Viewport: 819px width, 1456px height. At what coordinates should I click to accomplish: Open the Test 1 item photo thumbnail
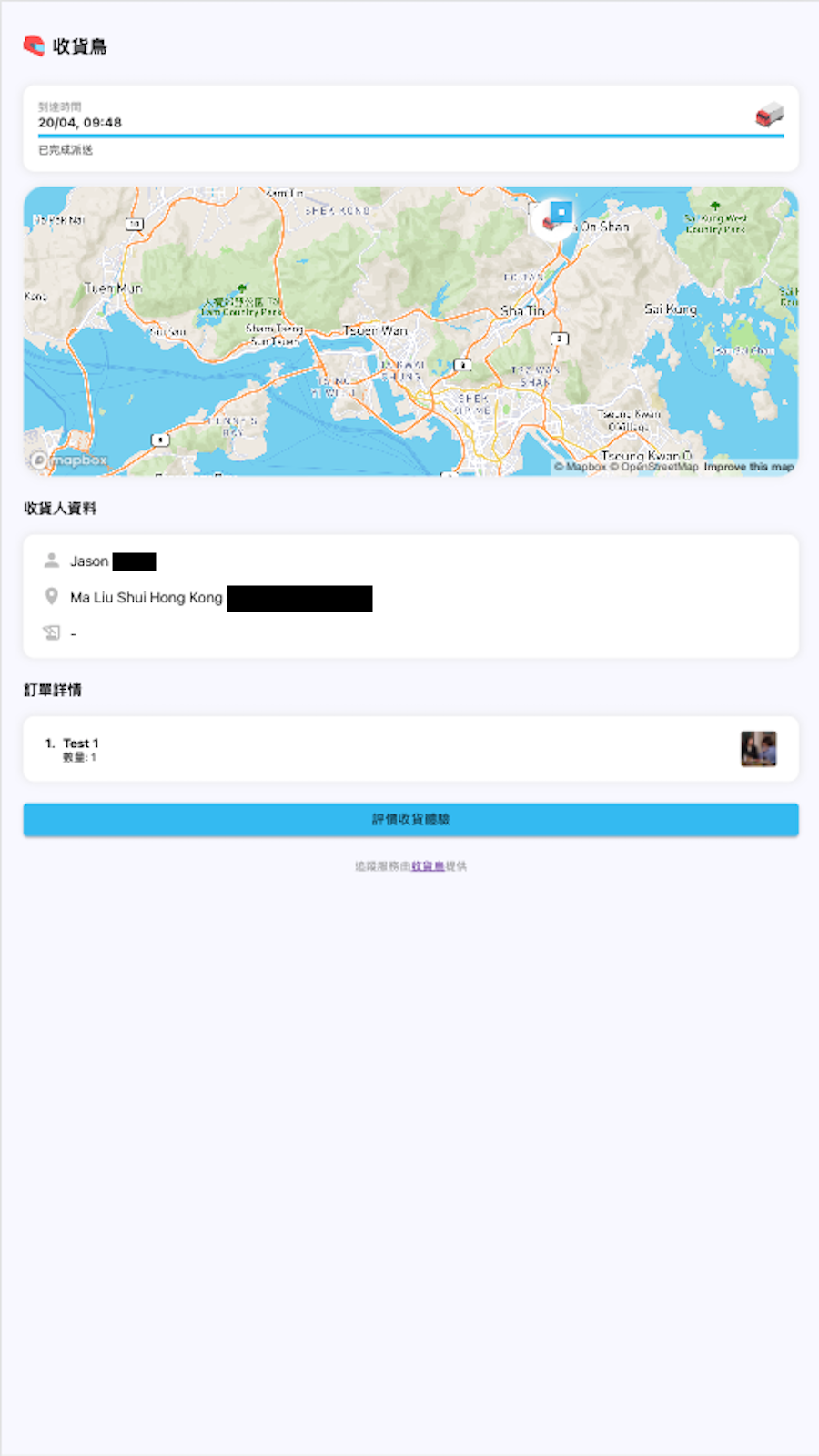(759, 749)
